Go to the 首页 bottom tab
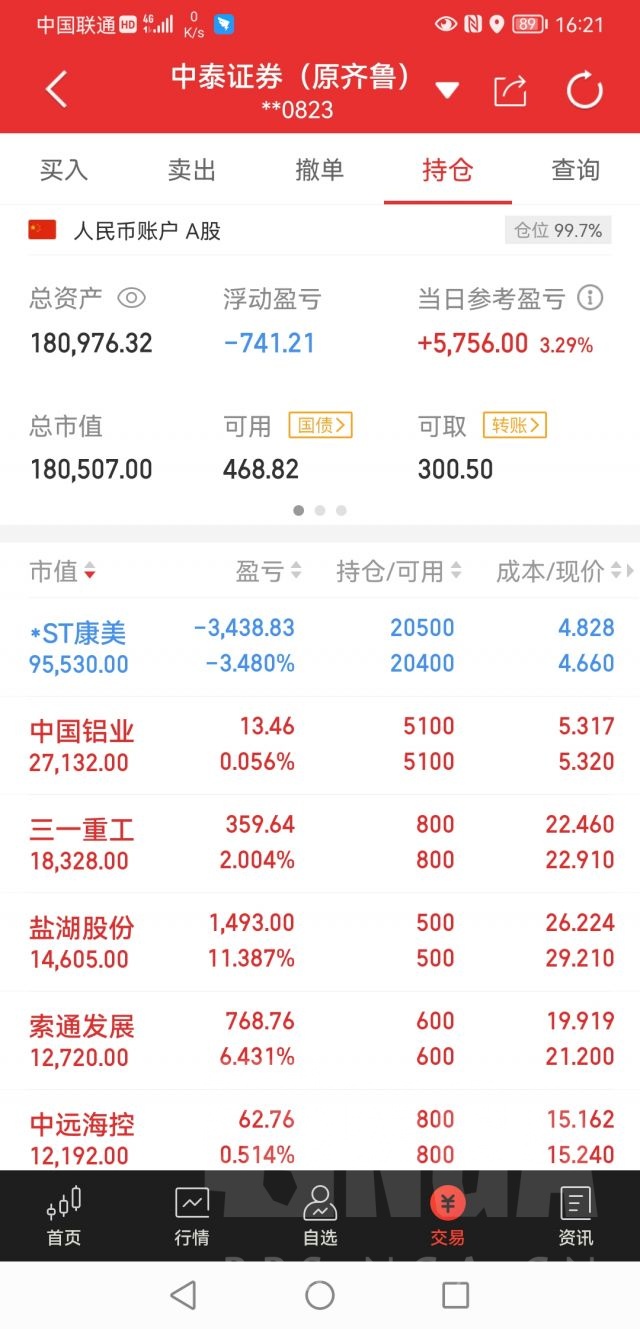Screen dimensions: 640x1329 (64, 1215)
